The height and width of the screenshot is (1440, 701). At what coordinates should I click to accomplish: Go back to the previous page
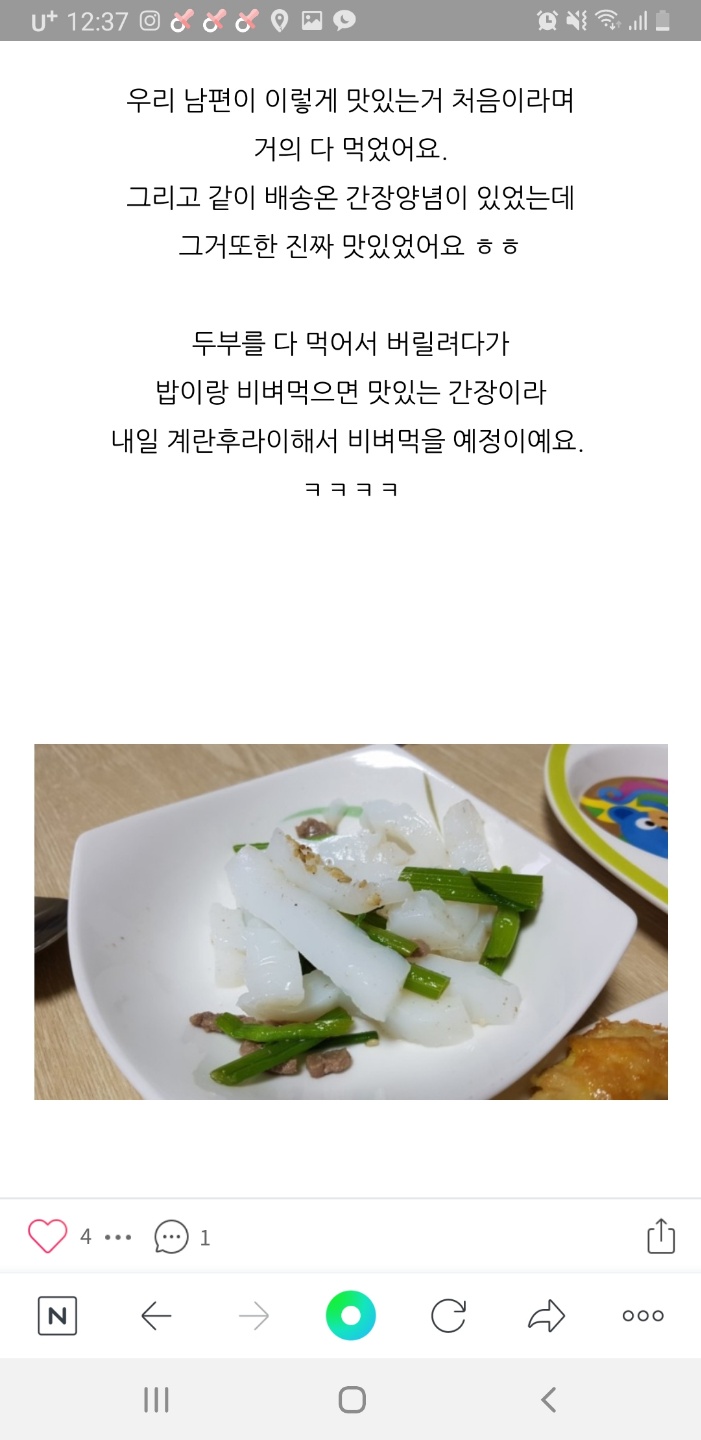(156, 1316)
